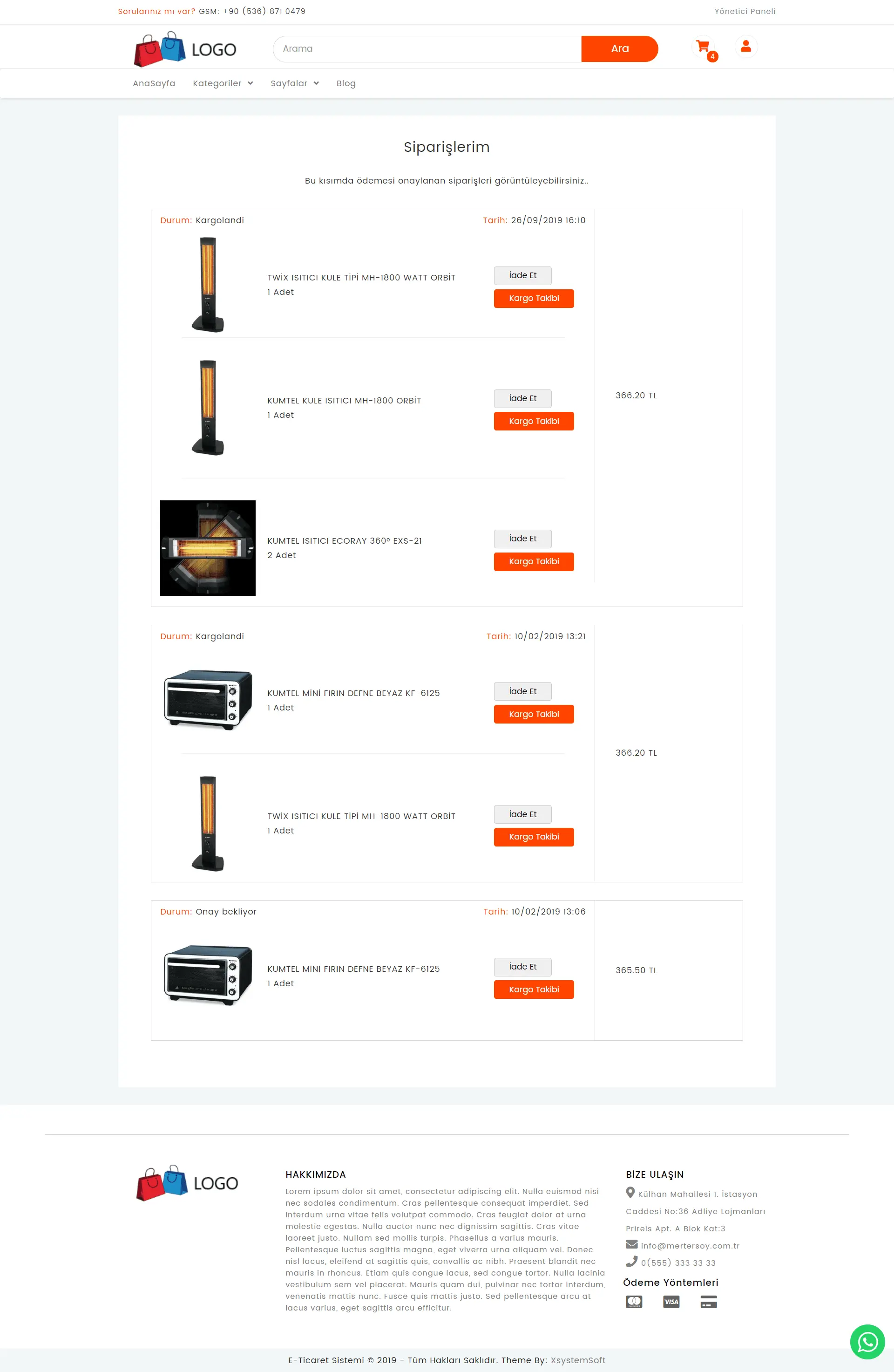Expand the Kategoriler dropdown
Screen dimensions: 894x1372
coord(223,83)
